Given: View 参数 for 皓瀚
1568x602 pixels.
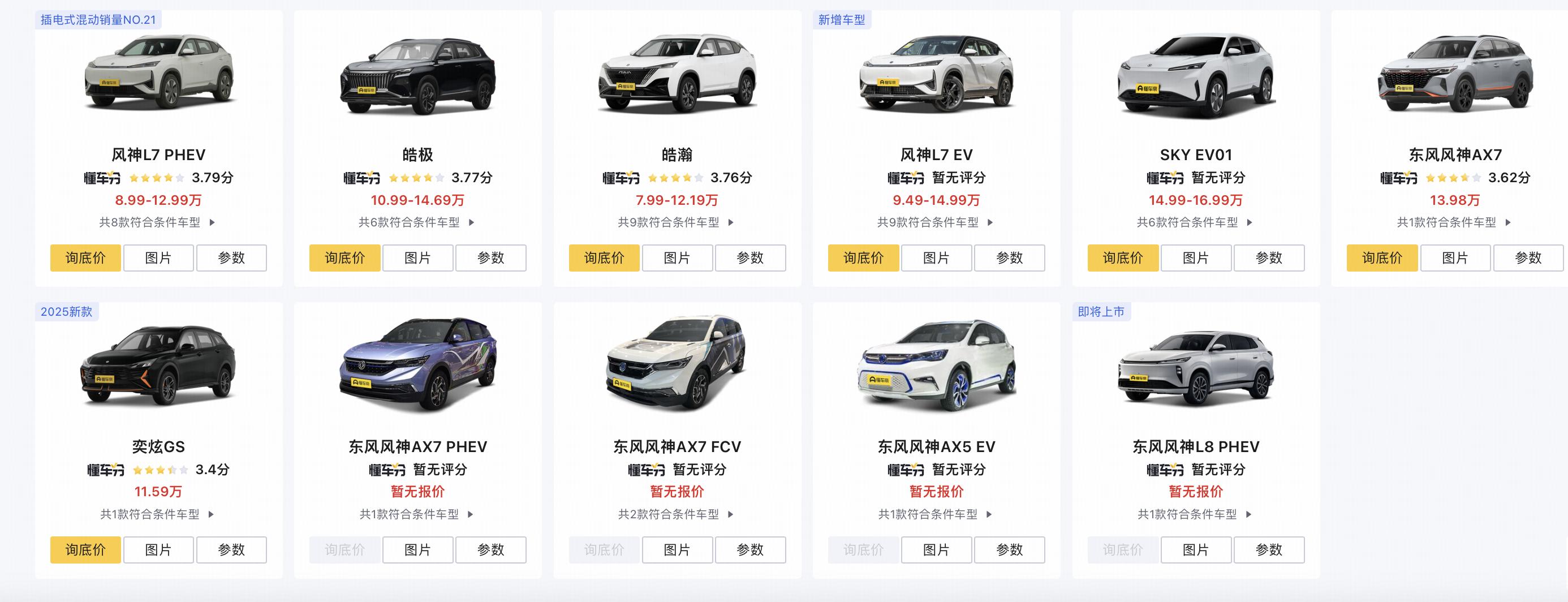Looking at the screenshot, I should (750, 258).
